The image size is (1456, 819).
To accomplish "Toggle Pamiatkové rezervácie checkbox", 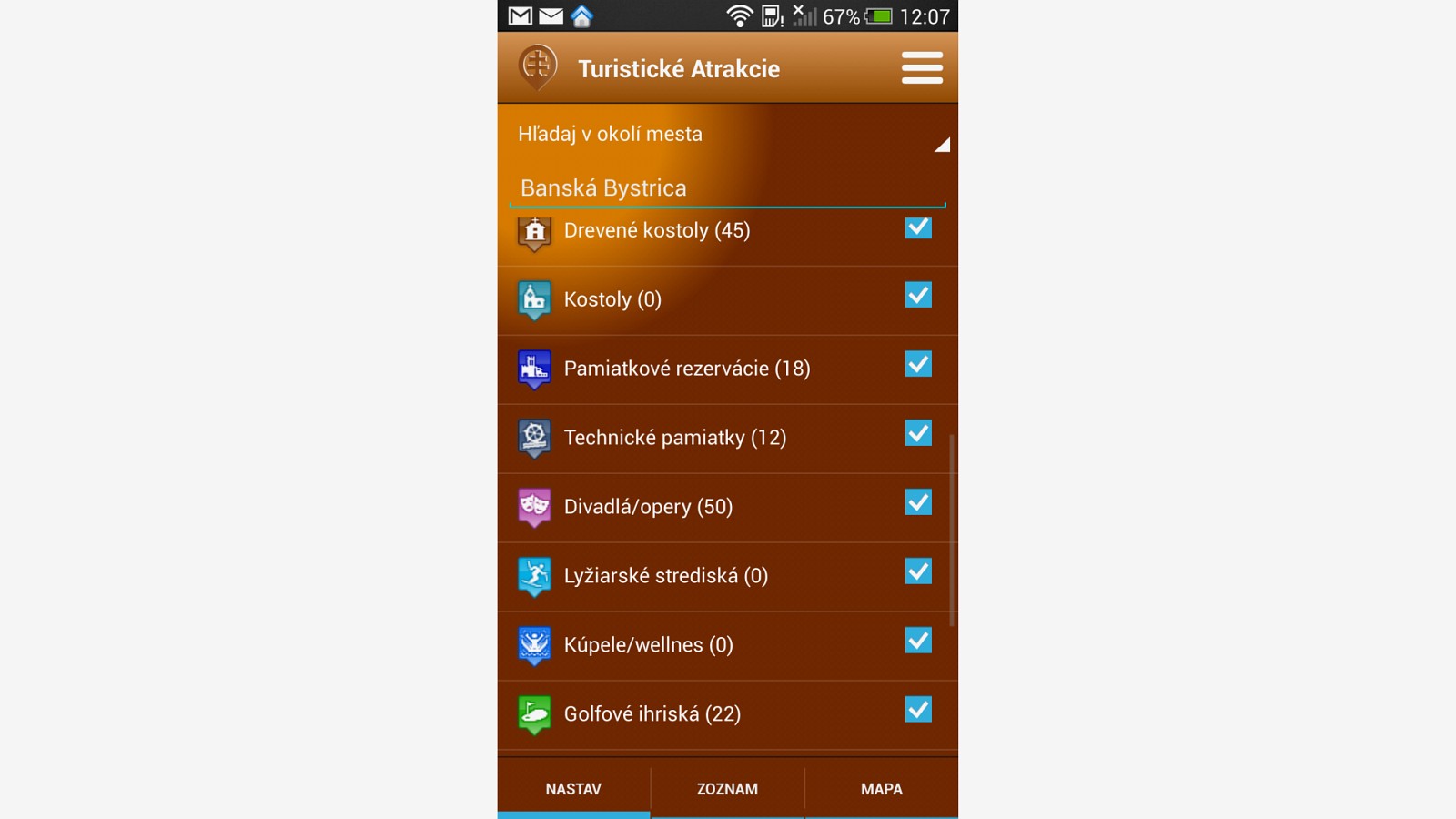I will point(918,365).
